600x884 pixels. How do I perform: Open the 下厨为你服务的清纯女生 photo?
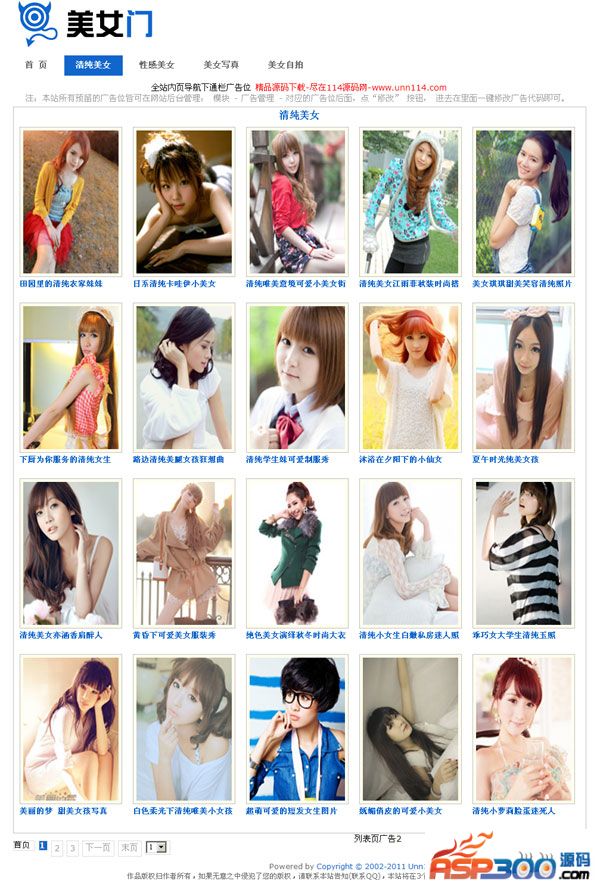[x=70, y=377]
